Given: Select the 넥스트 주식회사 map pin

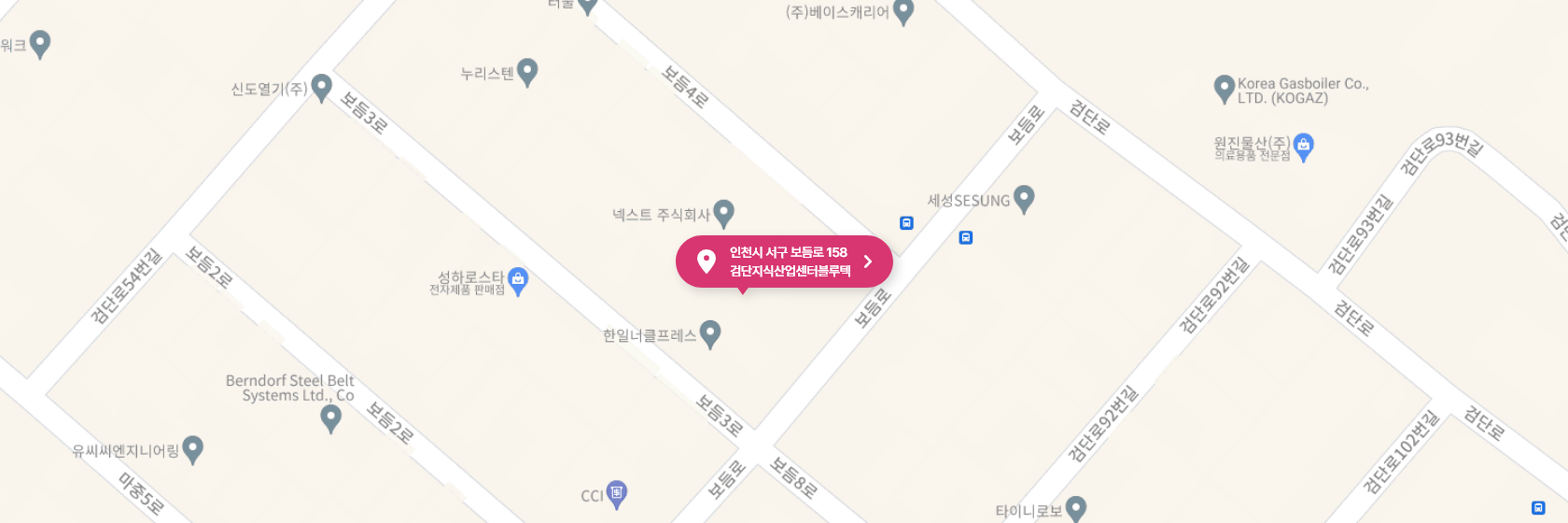Looking at the screenshot, I should click(723, 213).
